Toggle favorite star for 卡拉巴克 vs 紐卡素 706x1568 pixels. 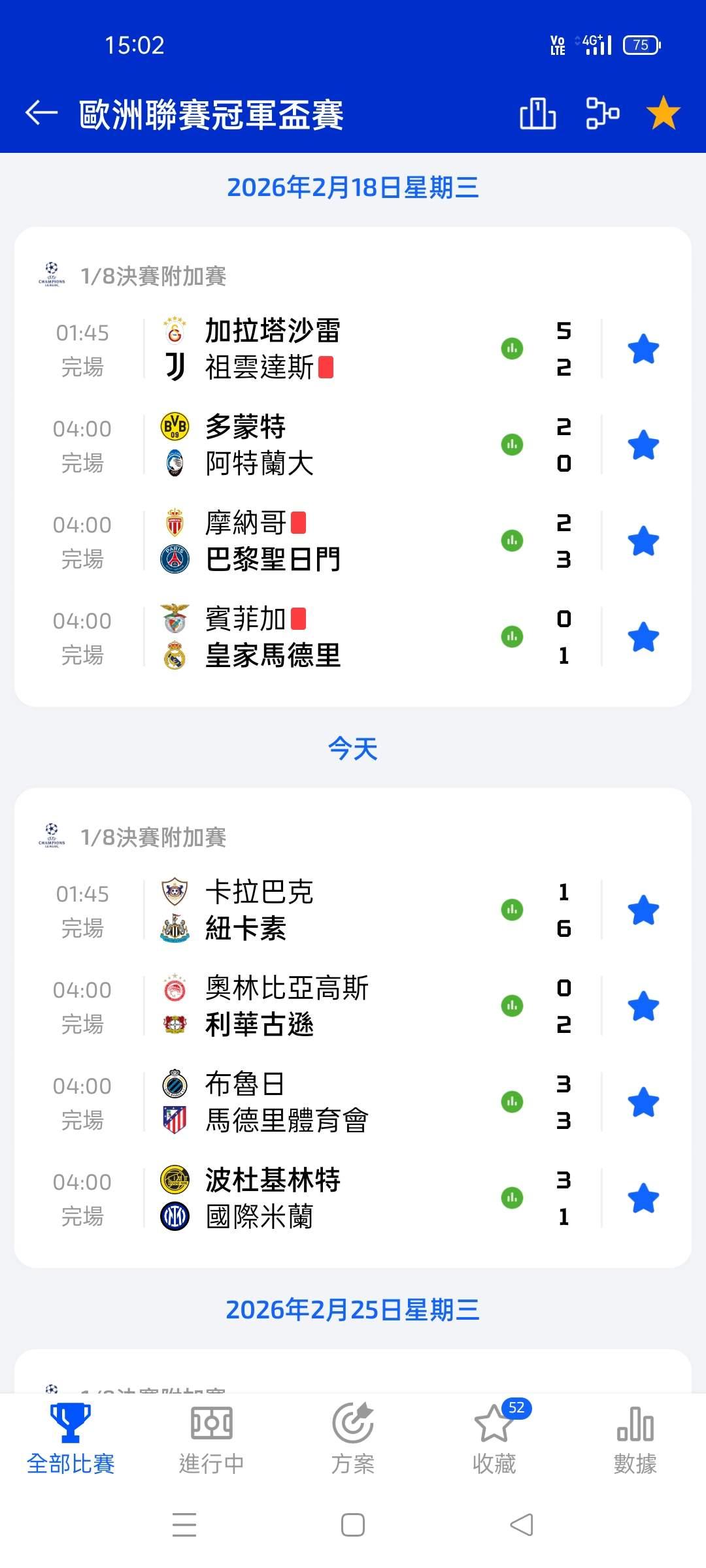click(x=643, y=910)
